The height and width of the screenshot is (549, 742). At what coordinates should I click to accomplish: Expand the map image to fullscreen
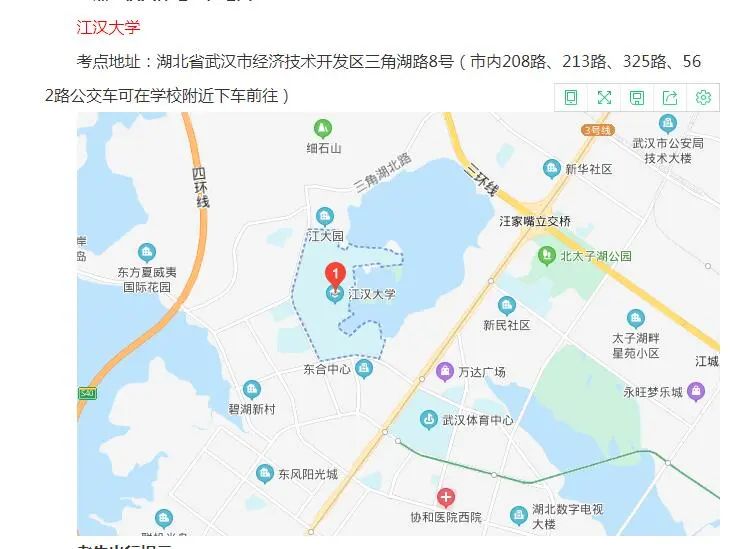click(604, 97)
